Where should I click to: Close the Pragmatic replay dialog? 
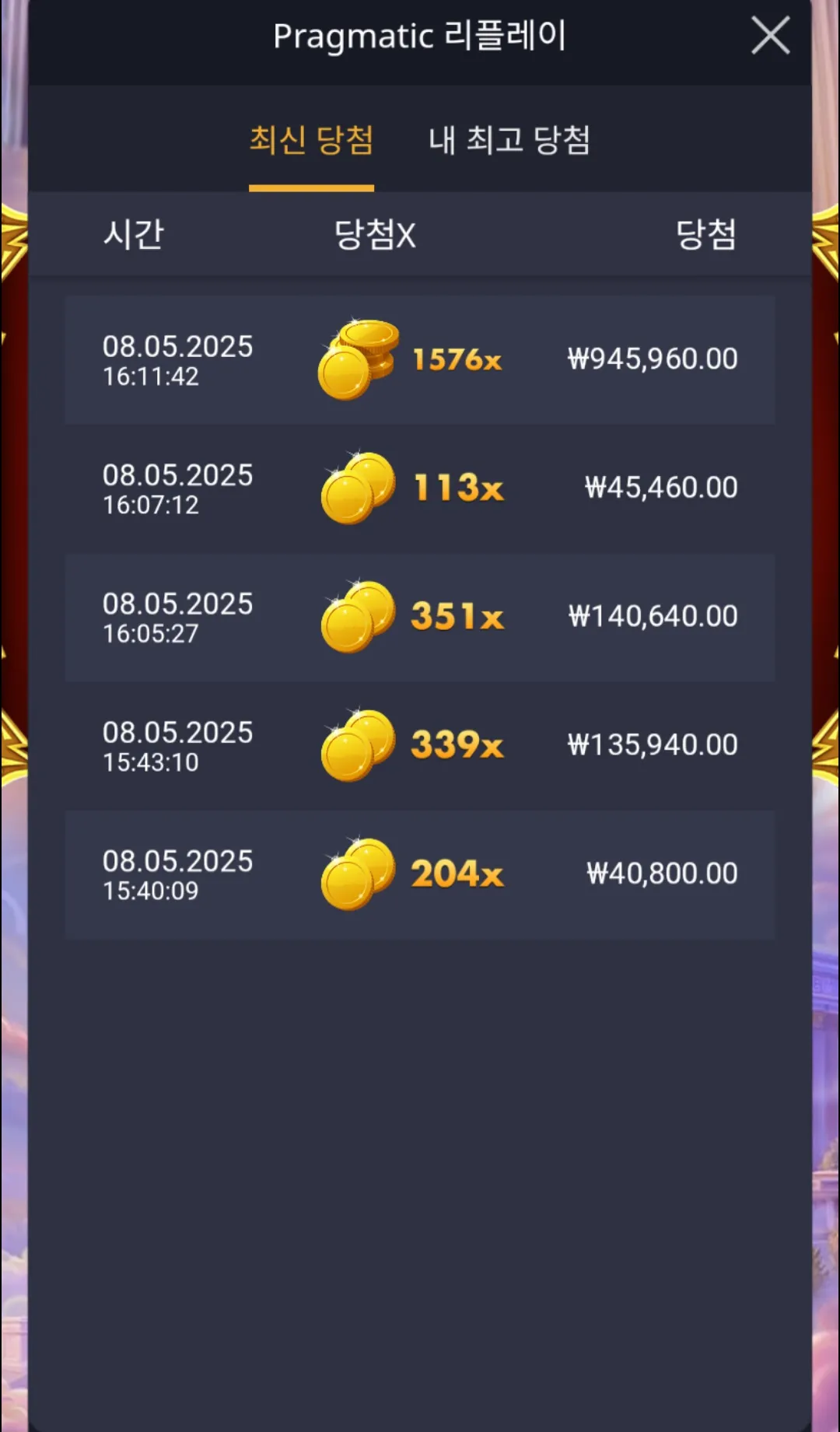(x=770, y=36)
